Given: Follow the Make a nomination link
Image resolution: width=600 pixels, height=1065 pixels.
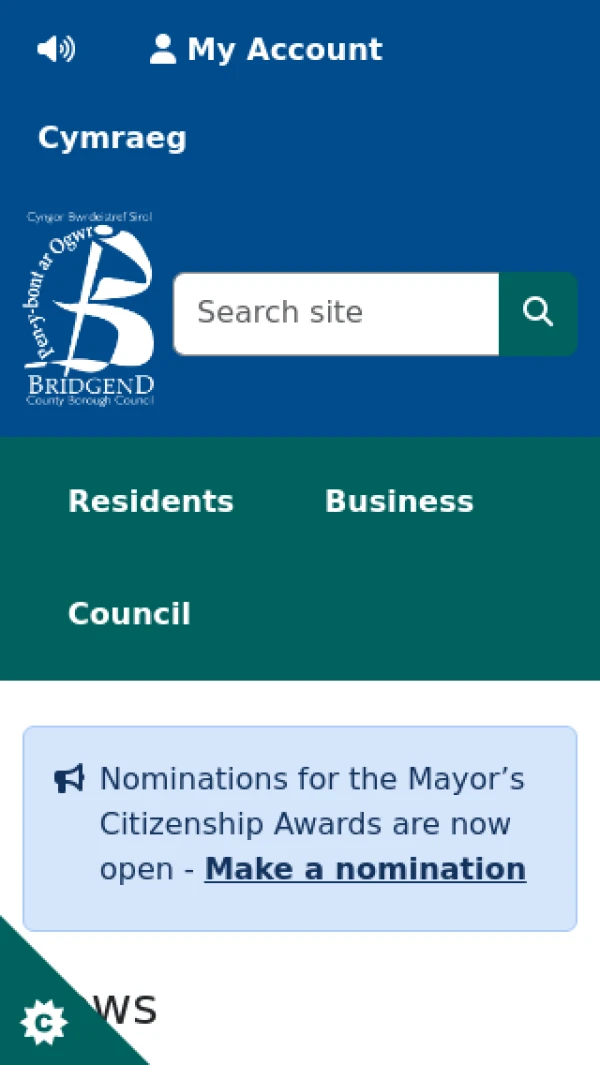Looking at the screenshot, I should [x=365, y=869].
